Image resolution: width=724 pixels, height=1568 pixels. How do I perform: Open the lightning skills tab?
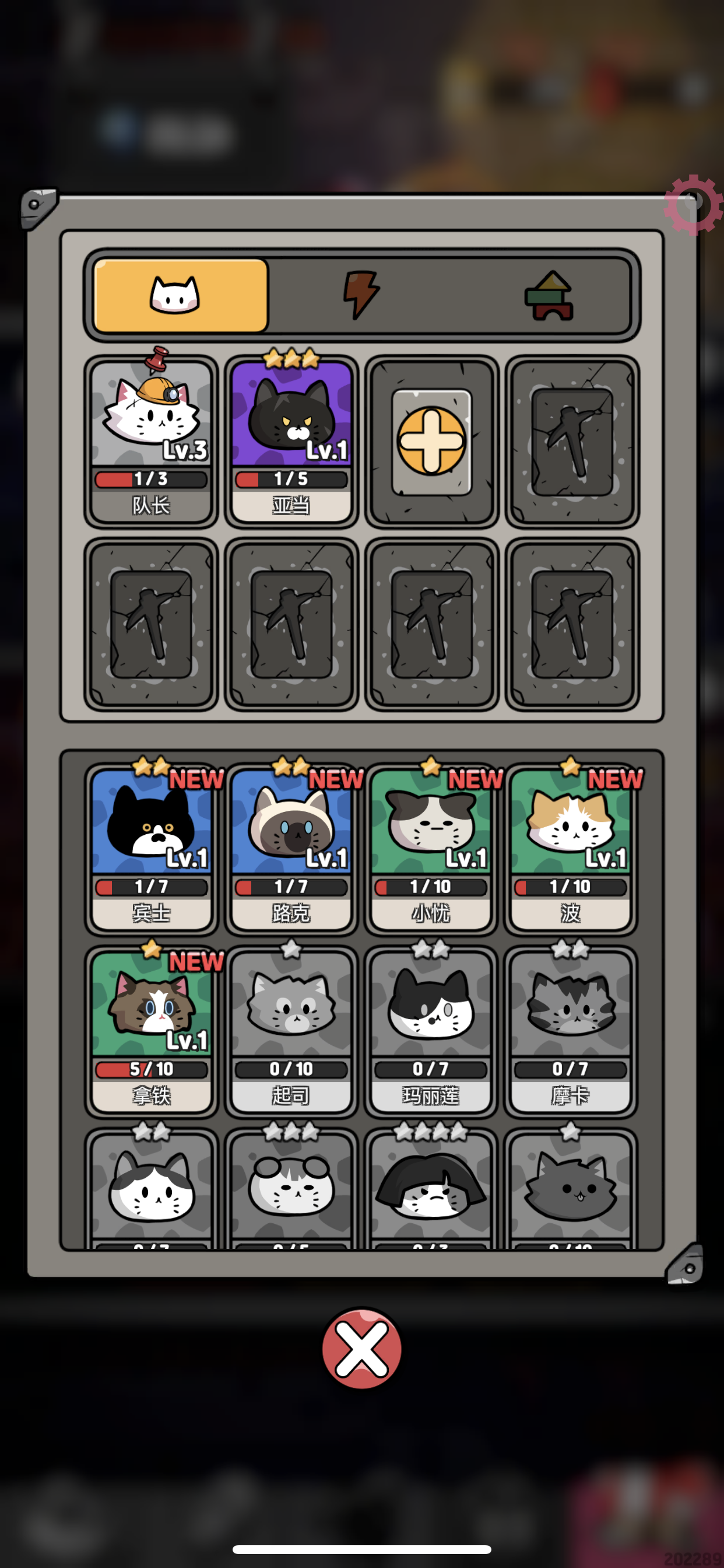tap(359, 295)
